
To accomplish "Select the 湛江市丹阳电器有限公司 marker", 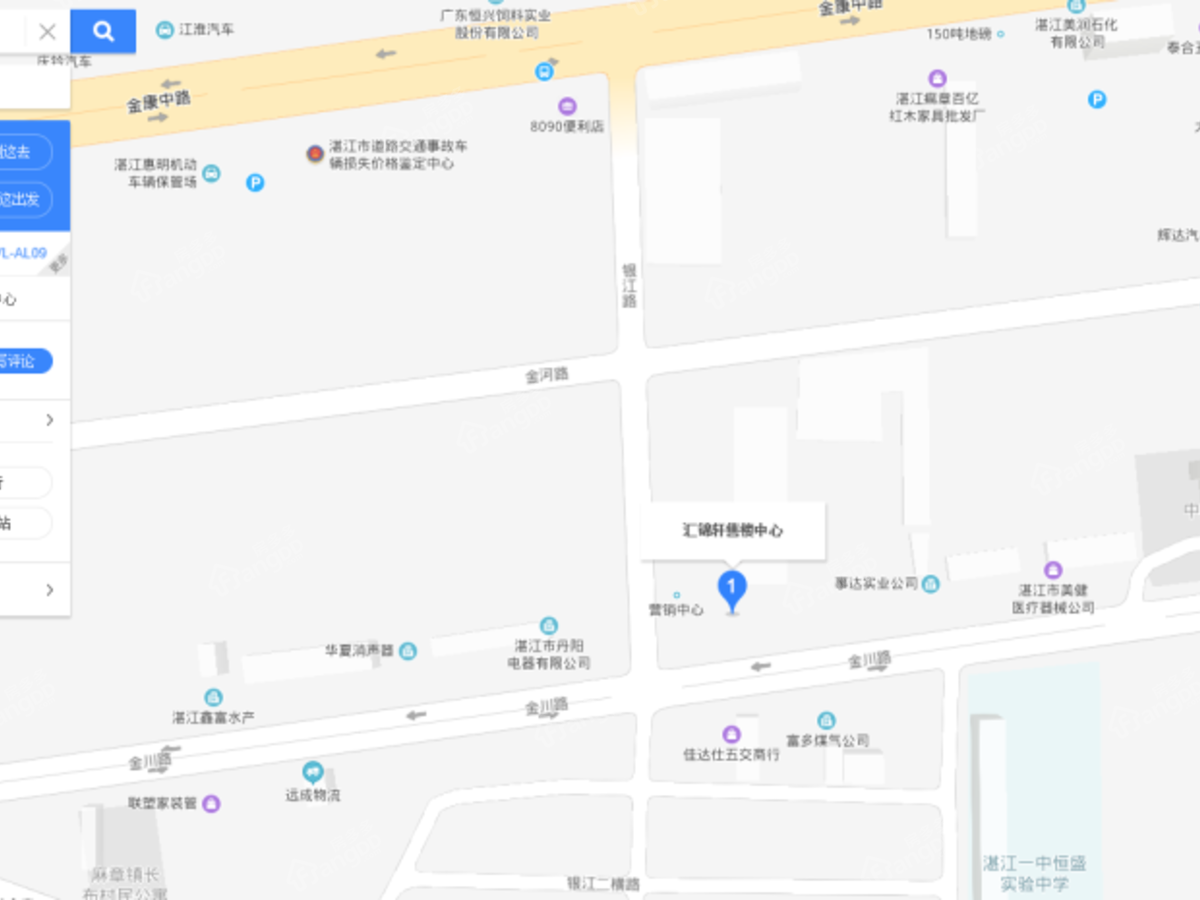I will pos(548,627).
